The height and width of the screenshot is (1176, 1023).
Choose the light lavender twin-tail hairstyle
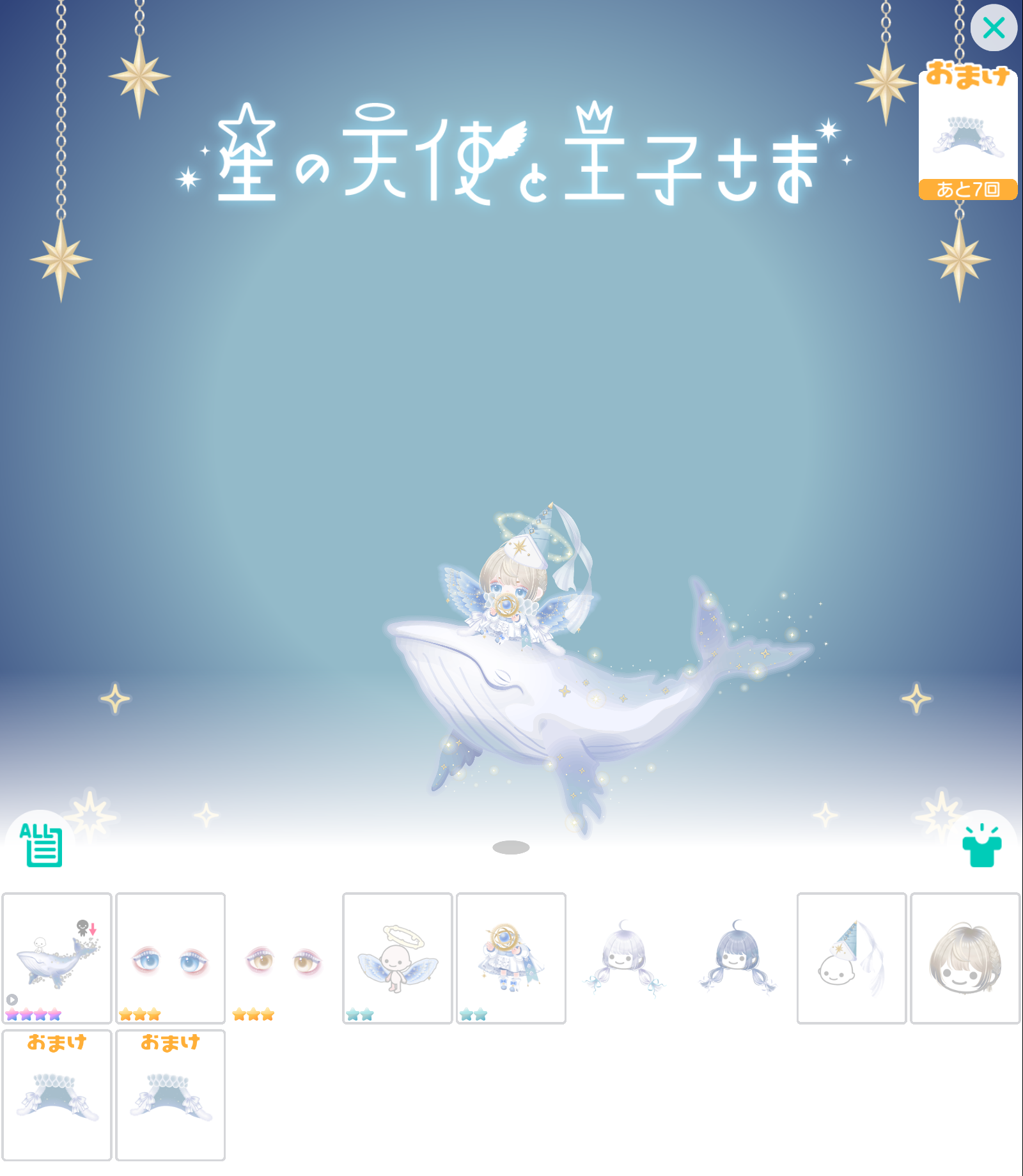(x=625, y=958)
